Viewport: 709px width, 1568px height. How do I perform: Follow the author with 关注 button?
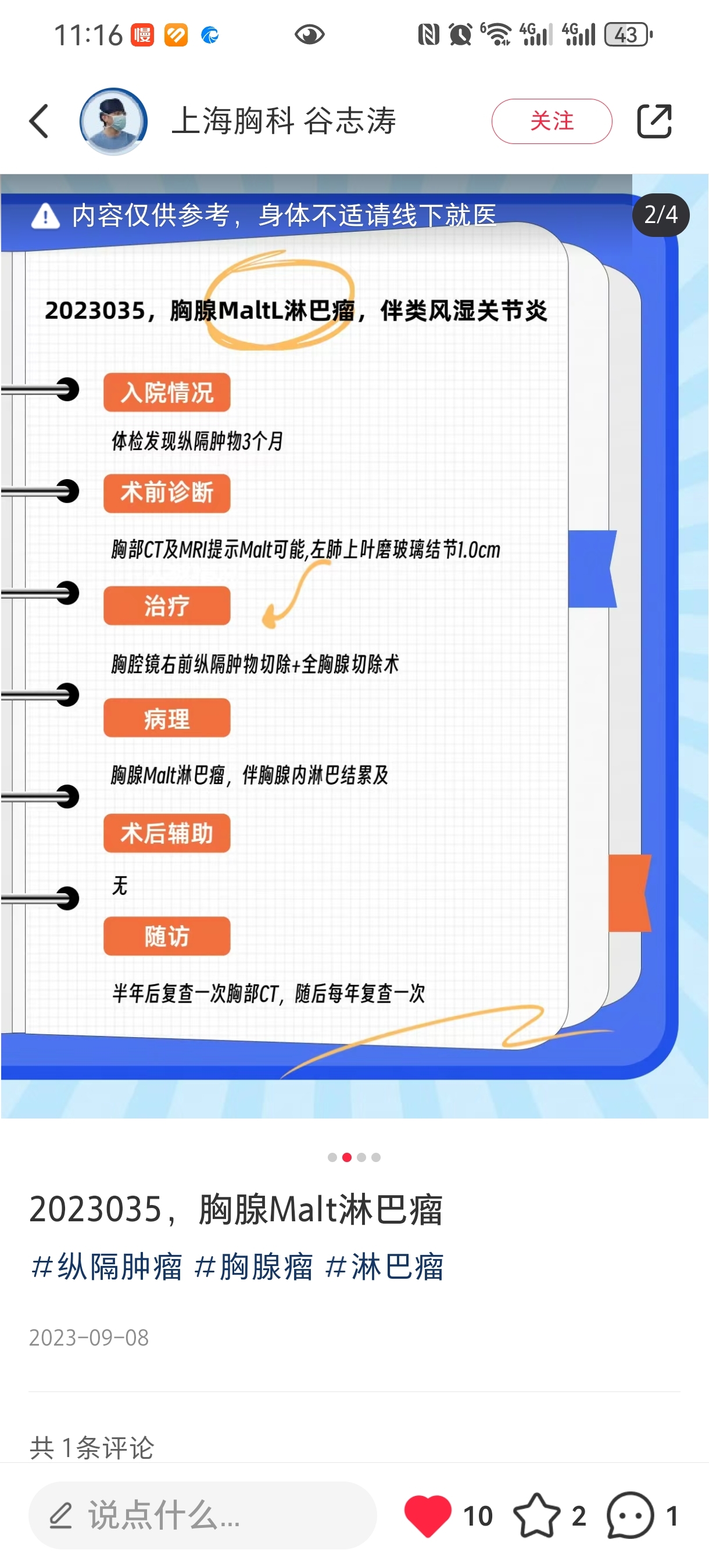[552, 121]
